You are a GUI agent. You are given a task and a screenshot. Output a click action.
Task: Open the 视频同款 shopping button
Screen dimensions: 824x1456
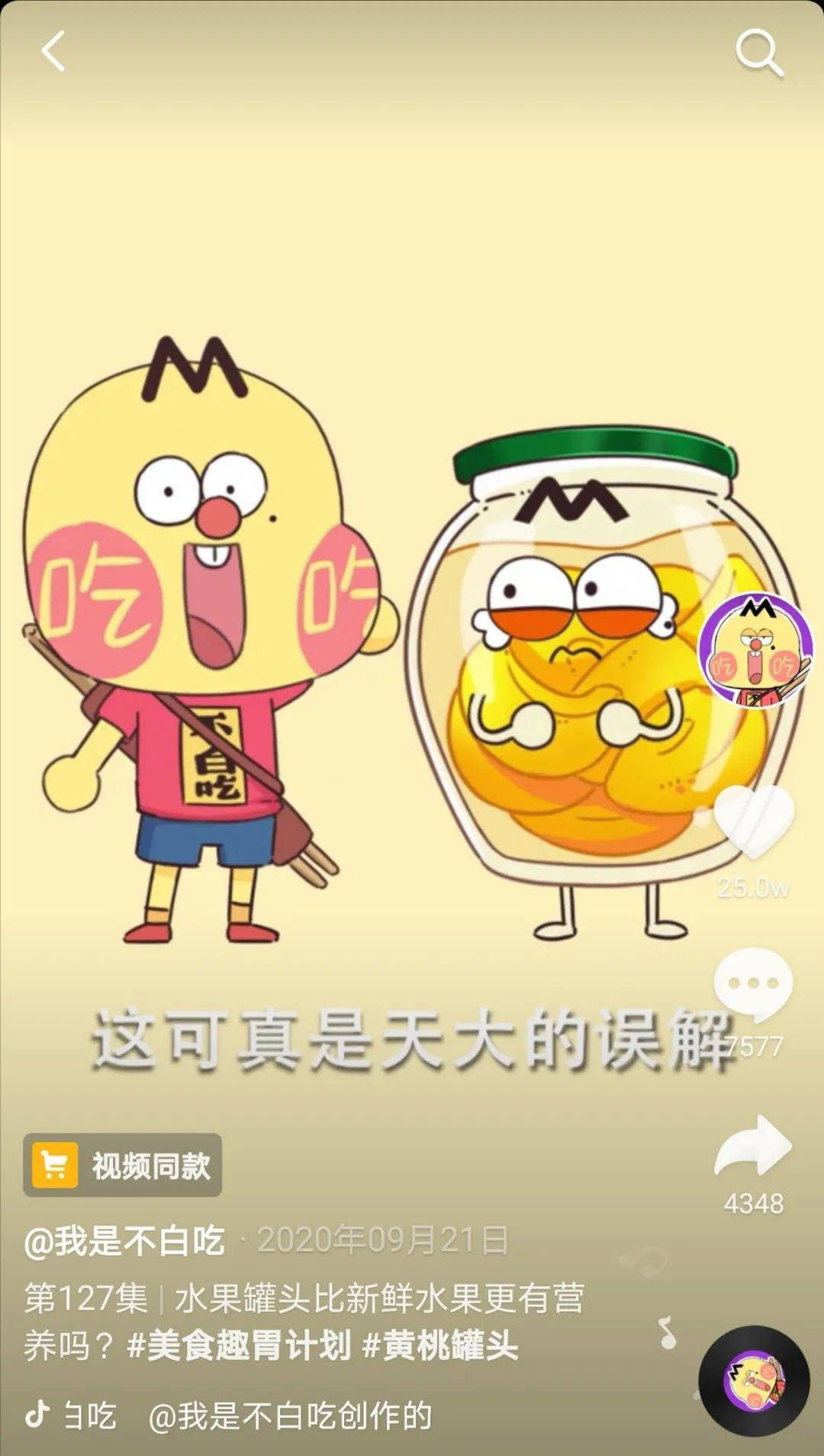(x=123, y=1165)
